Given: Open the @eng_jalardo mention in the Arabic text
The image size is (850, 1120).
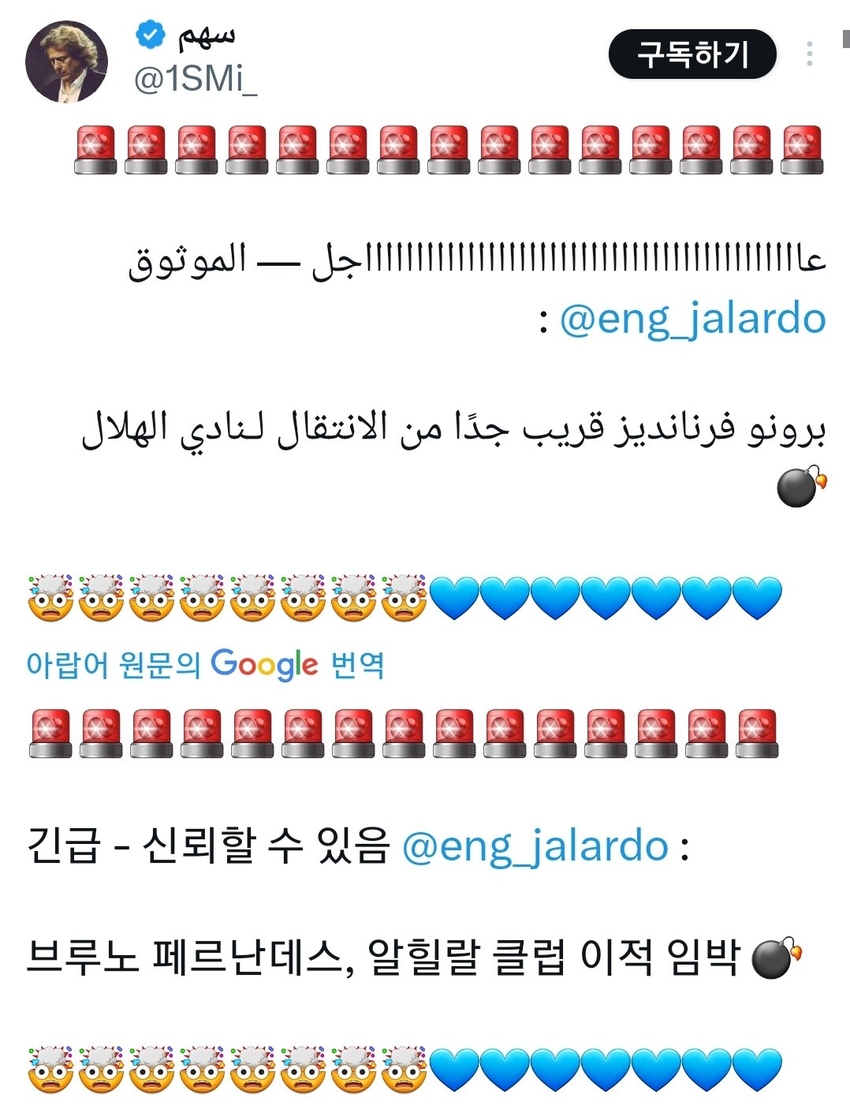Looking at the screenshot, I should pos(693,319).
